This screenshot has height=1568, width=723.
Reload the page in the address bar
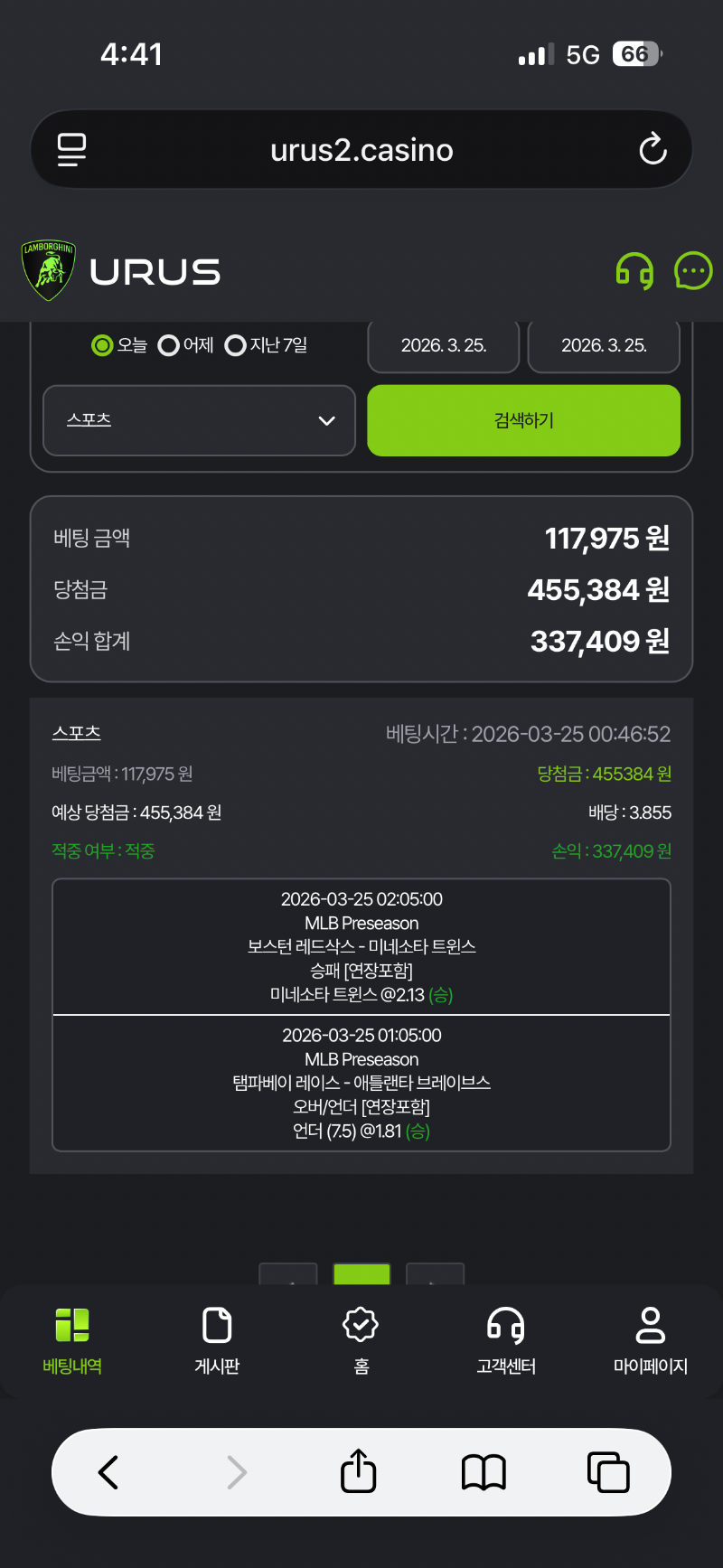(x=653, y=149)
